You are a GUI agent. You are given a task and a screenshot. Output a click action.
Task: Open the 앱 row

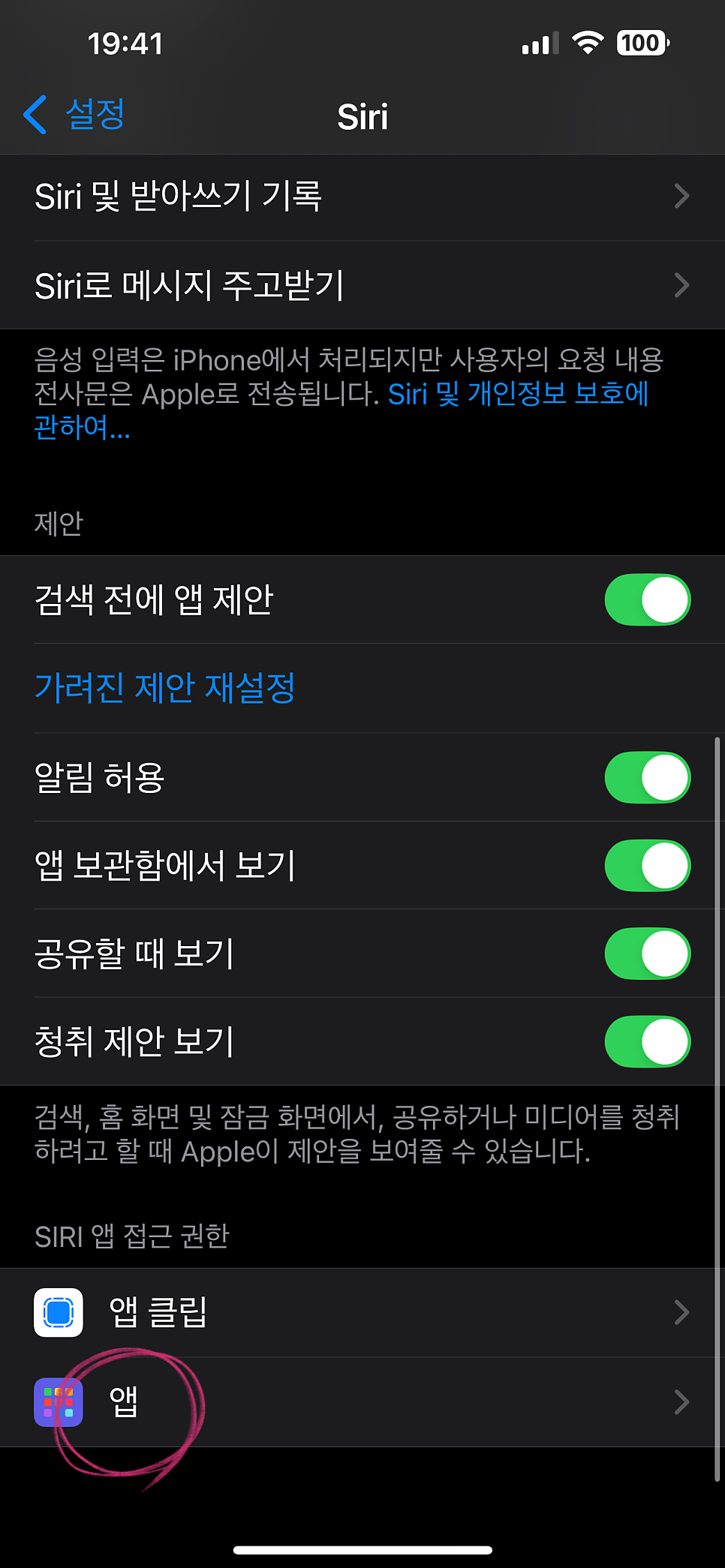click(x=362, y=1402)
